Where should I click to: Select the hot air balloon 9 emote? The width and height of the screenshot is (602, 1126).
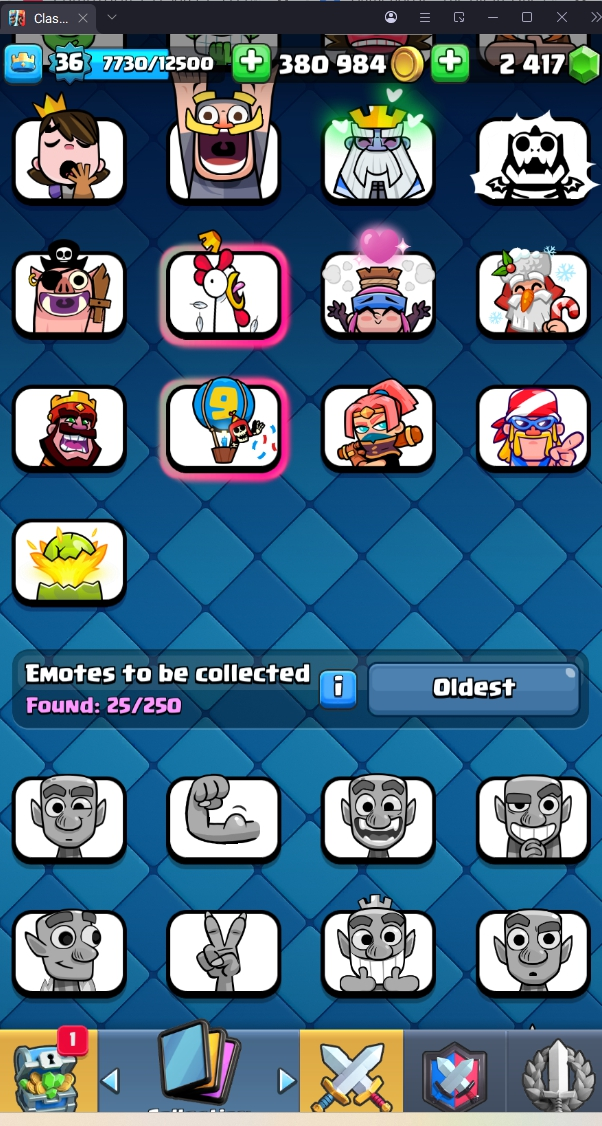(x=223, y=428)
